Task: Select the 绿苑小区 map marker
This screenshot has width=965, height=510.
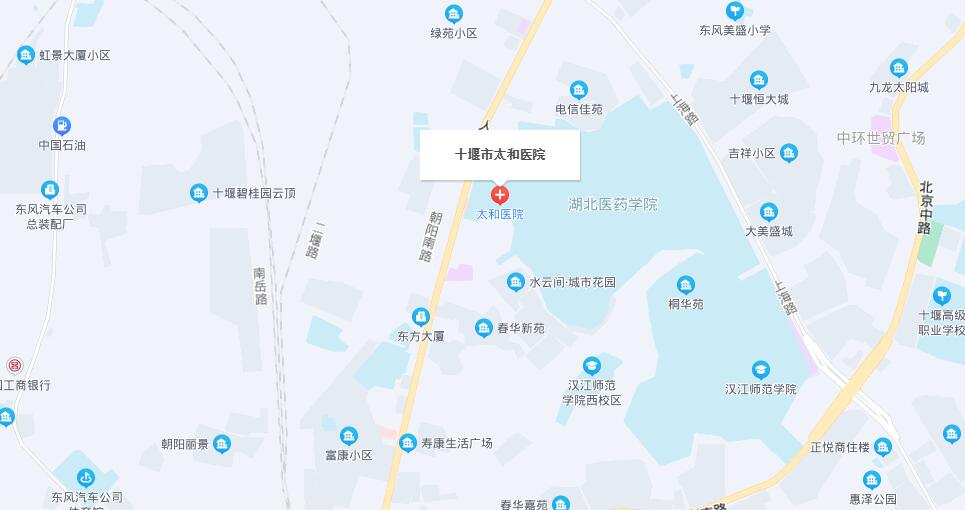Action: tap(454, 14)
